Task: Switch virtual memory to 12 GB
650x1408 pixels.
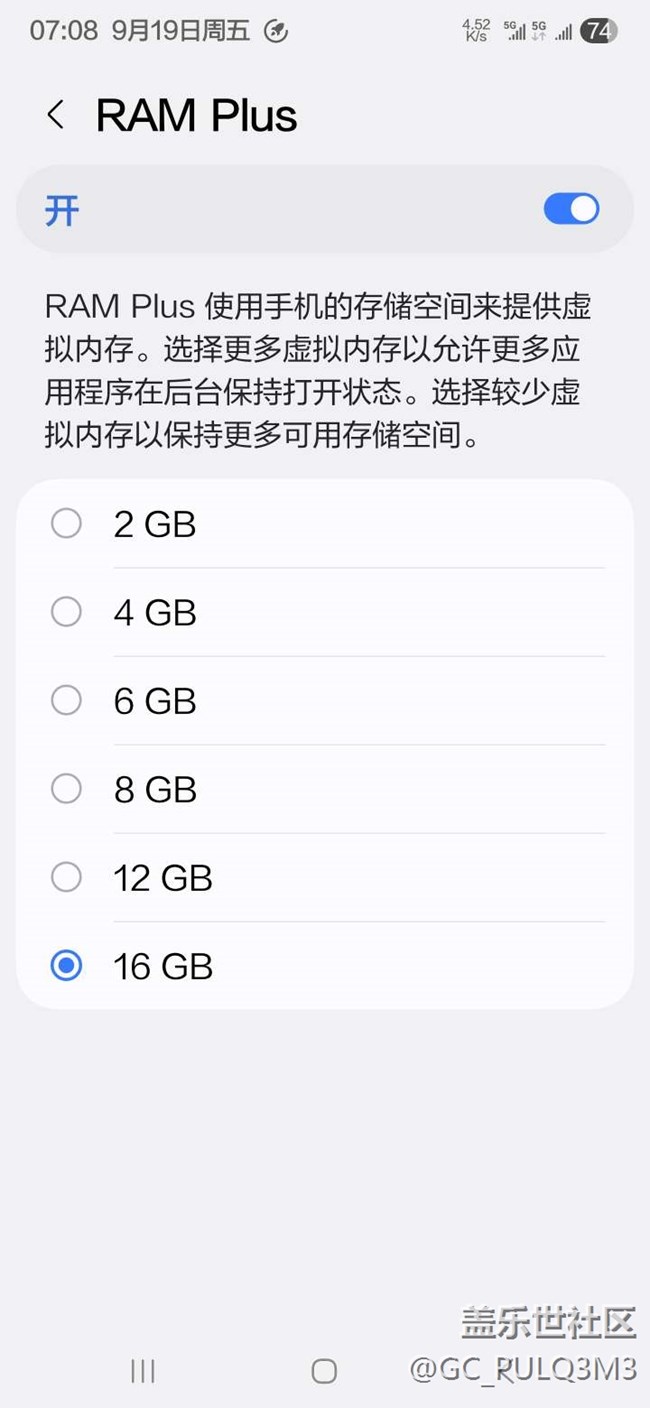Action: 67,877
